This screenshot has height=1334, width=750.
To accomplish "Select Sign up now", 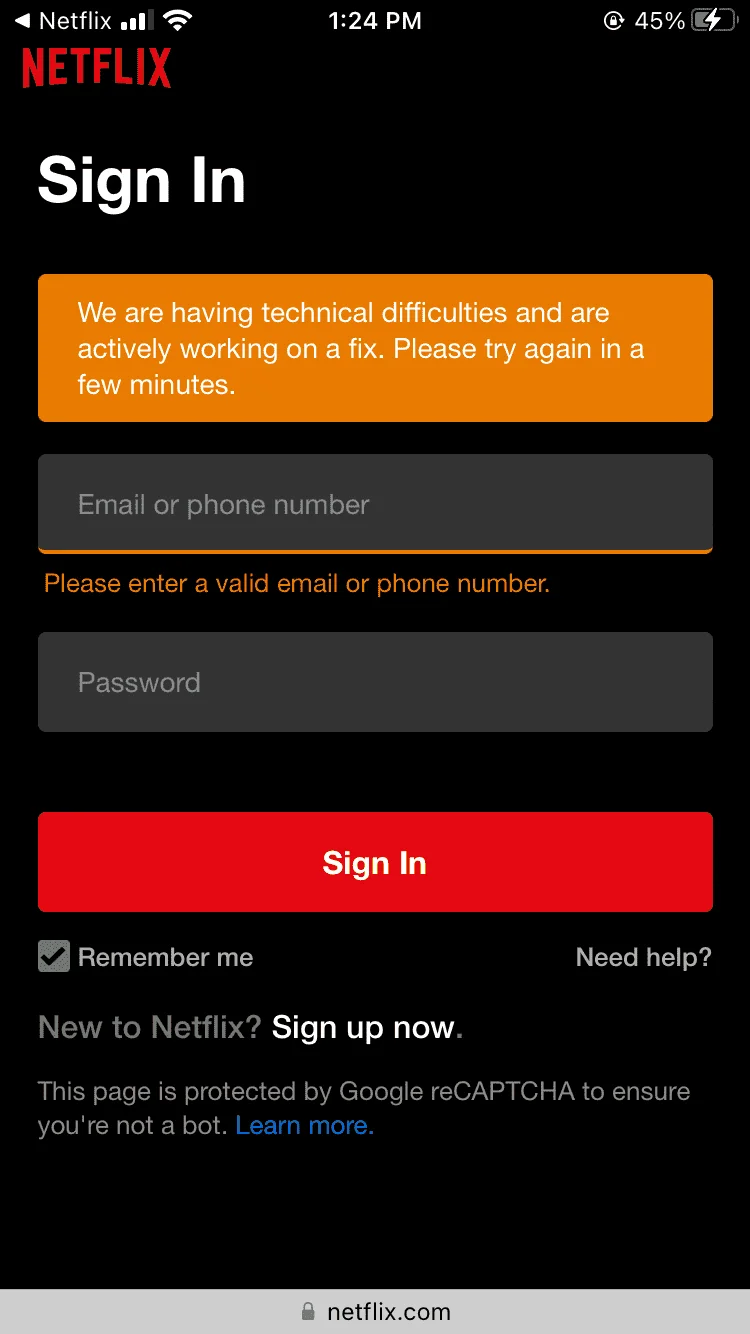I will pyautogui.click(x=363, y=1027).
